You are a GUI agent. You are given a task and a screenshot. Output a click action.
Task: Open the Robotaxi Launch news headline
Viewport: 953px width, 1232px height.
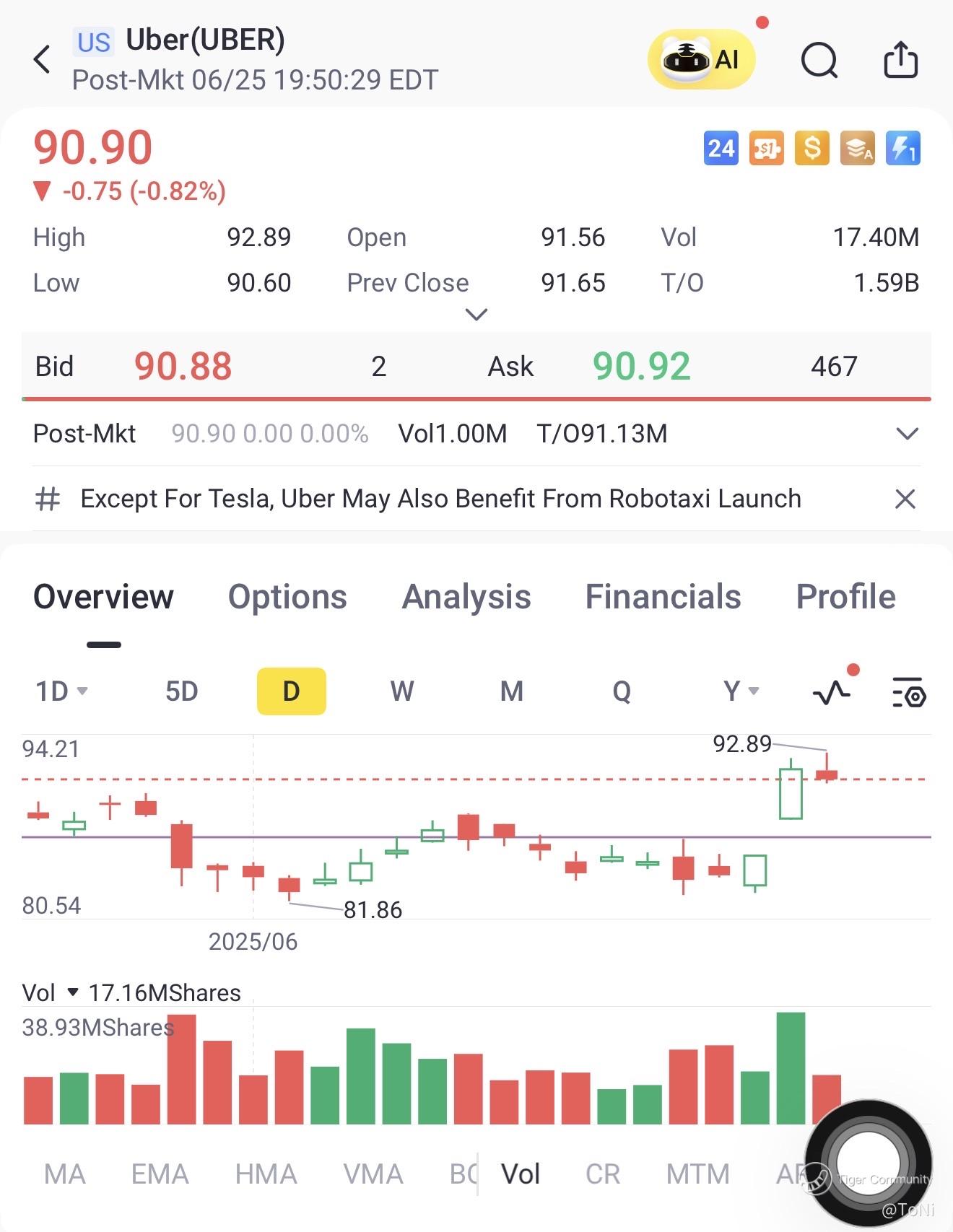[x=440, y=499]
